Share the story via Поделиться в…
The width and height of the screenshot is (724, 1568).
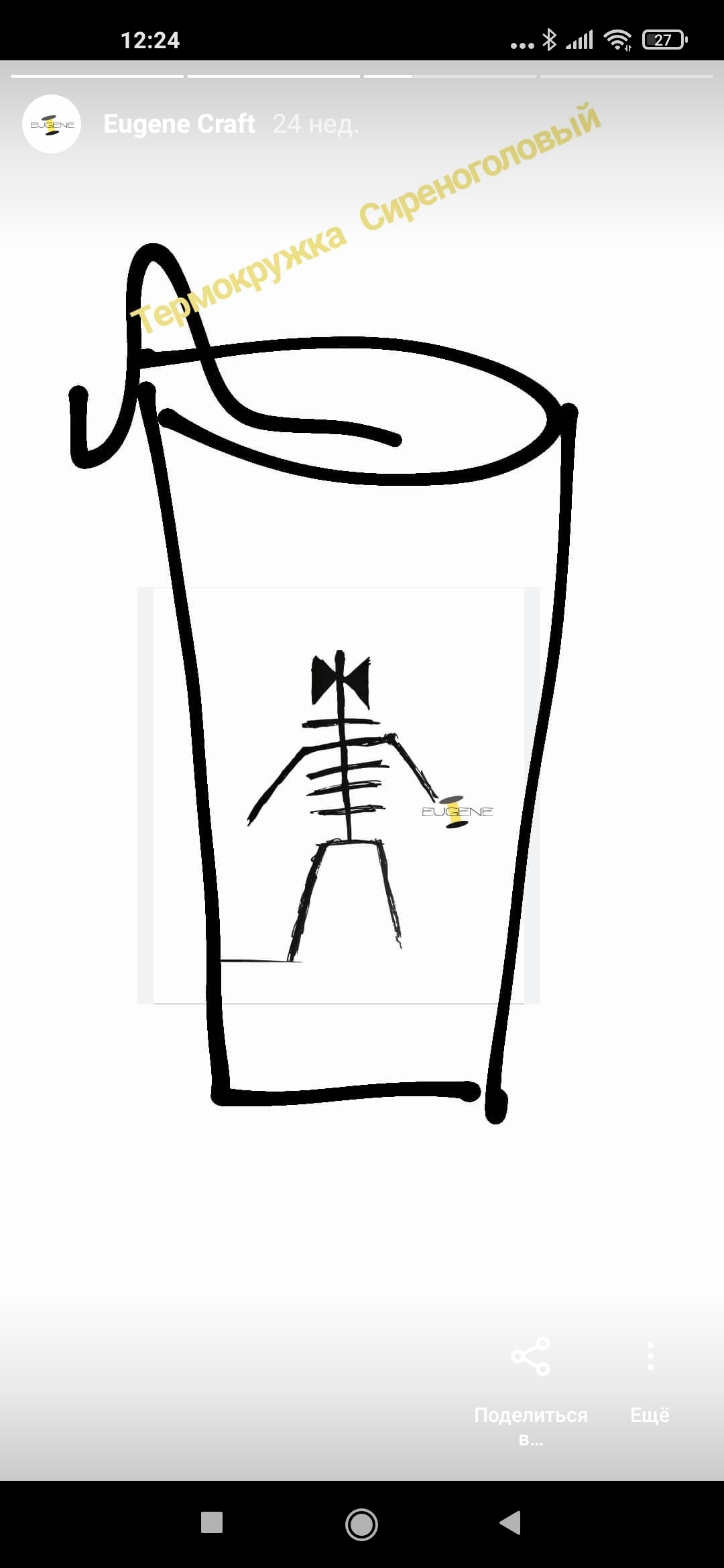[x=531, y=1390]
